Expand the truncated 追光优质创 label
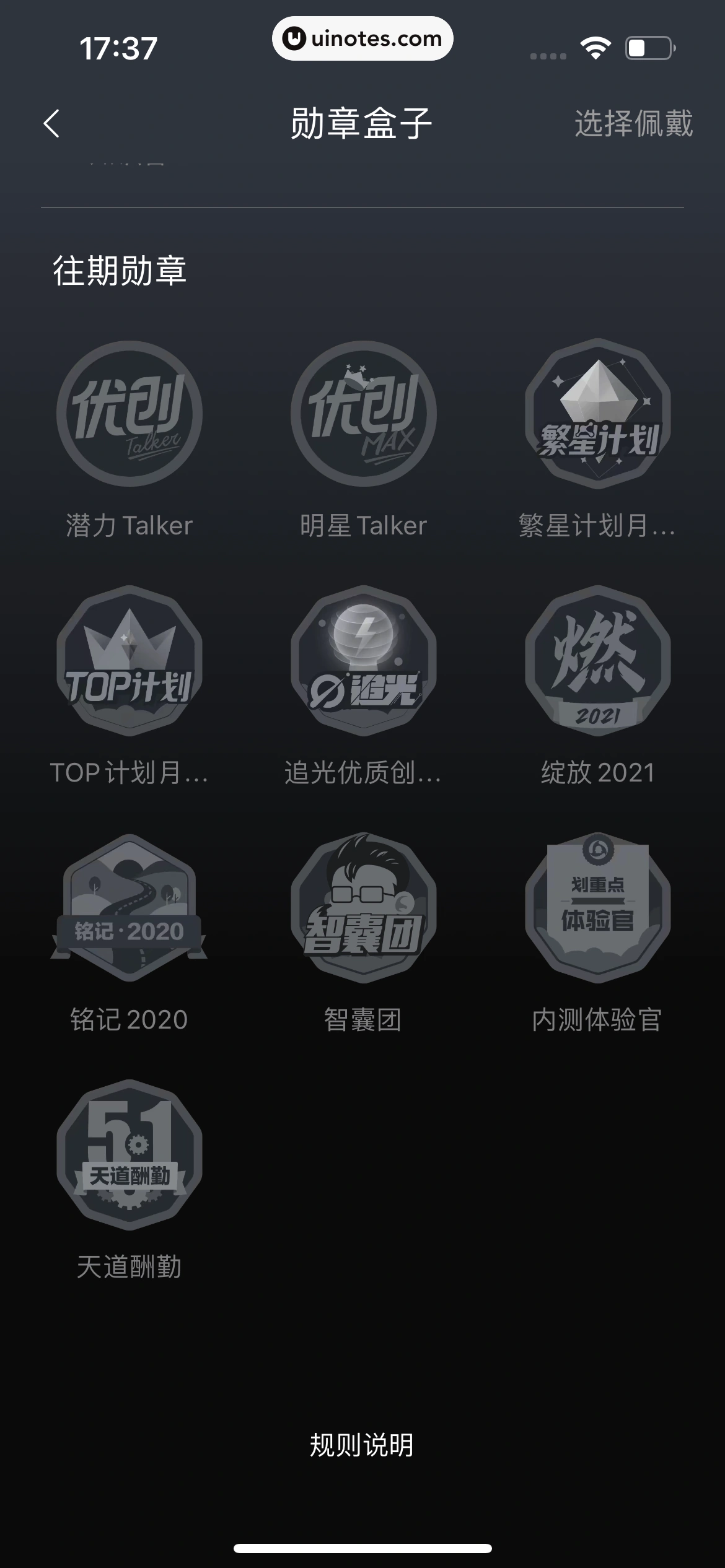The height and width of the screenshot is (1568, 725). 362,773
